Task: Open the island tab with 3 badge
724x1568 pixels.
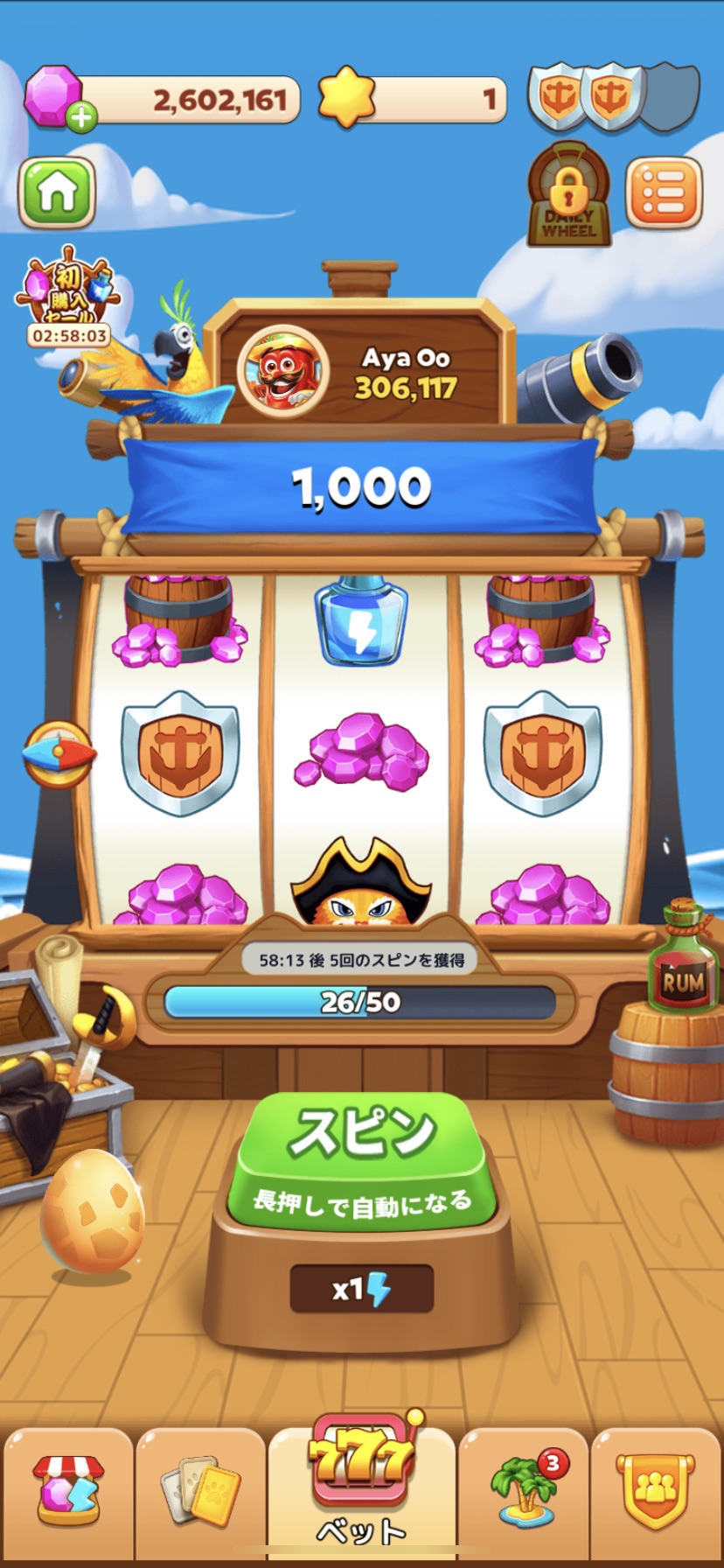Action: click(x=524, y=1490)
